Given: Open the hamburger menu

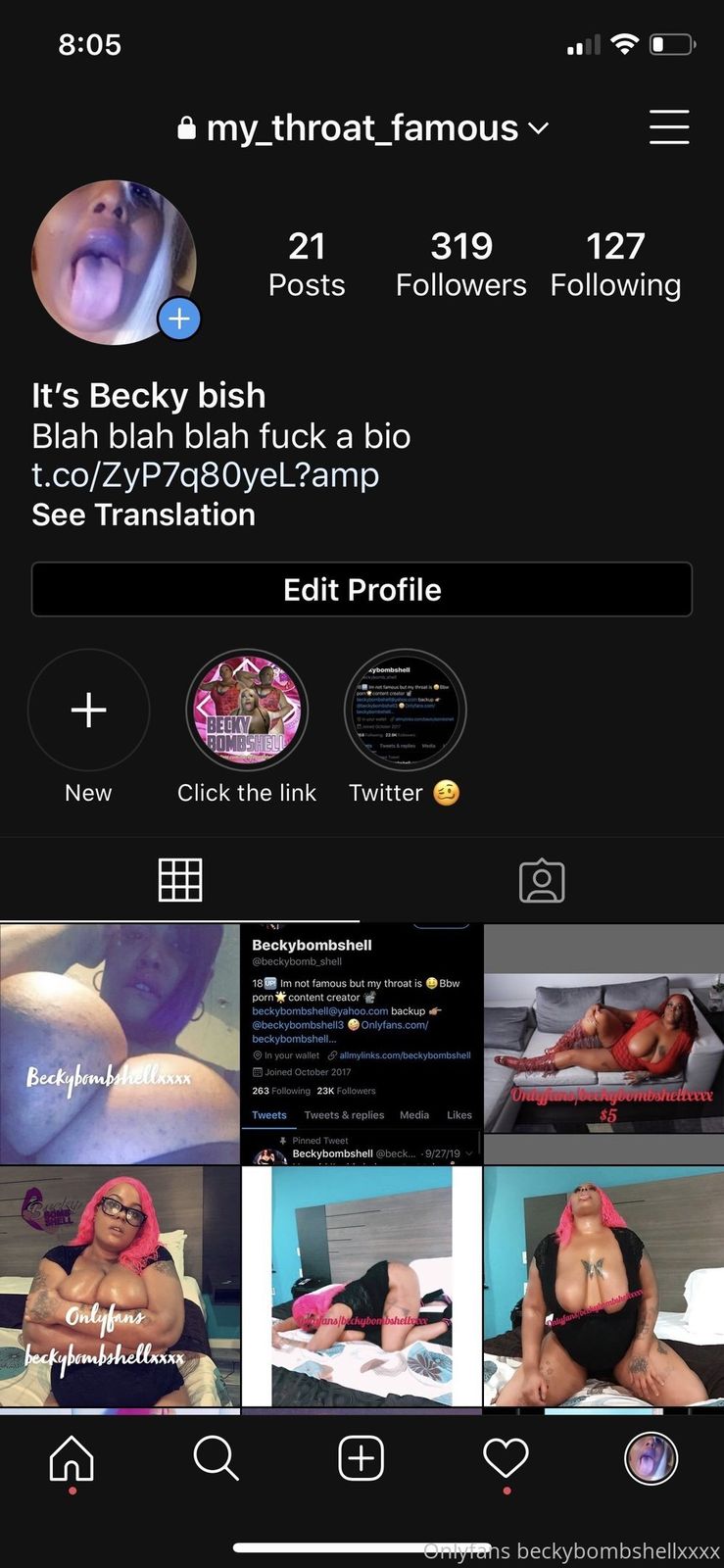Looking at the screenshot, I should pyautogui.click(x=669, y=127).
